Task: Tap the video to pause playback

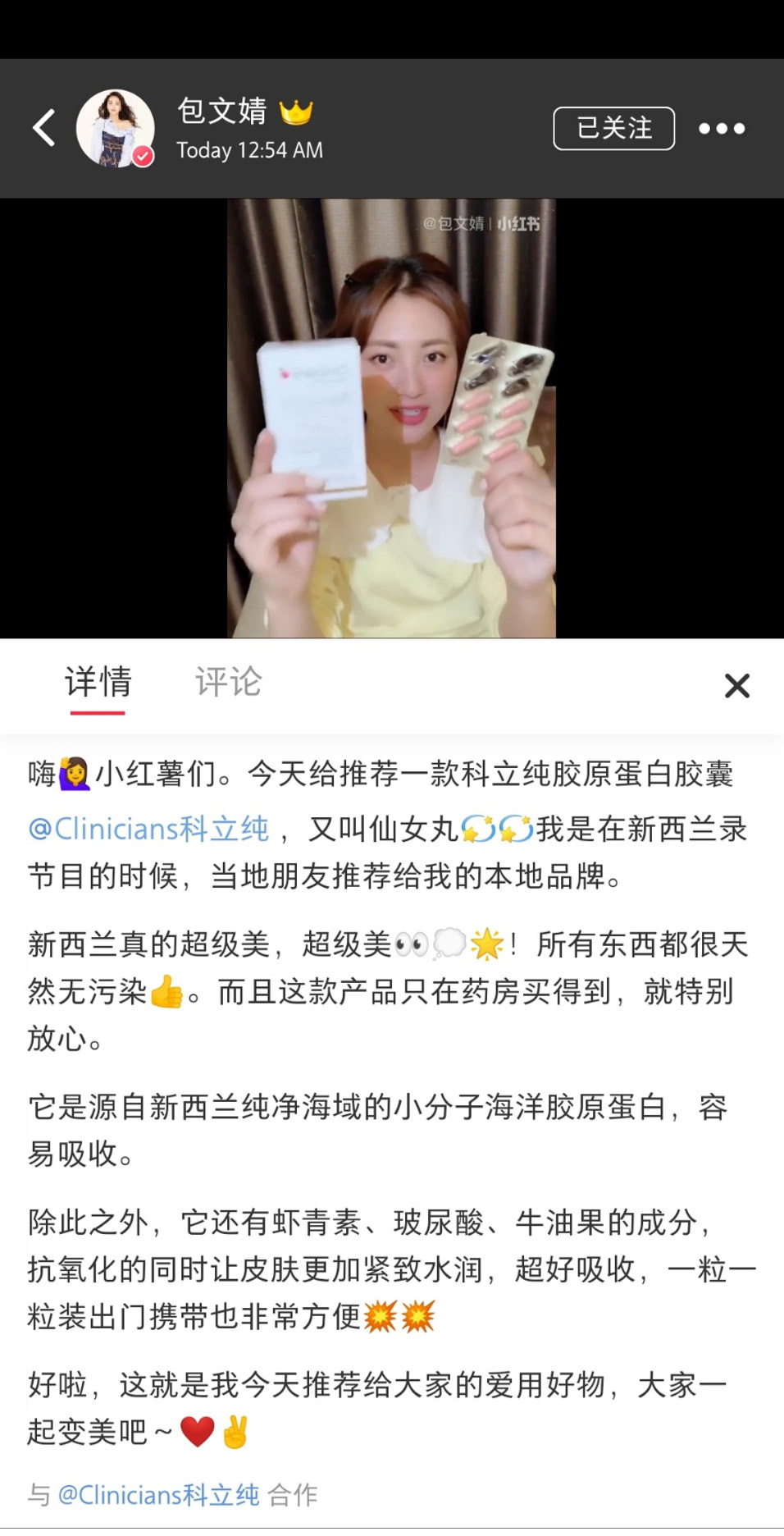Action: tap(391, 418)
